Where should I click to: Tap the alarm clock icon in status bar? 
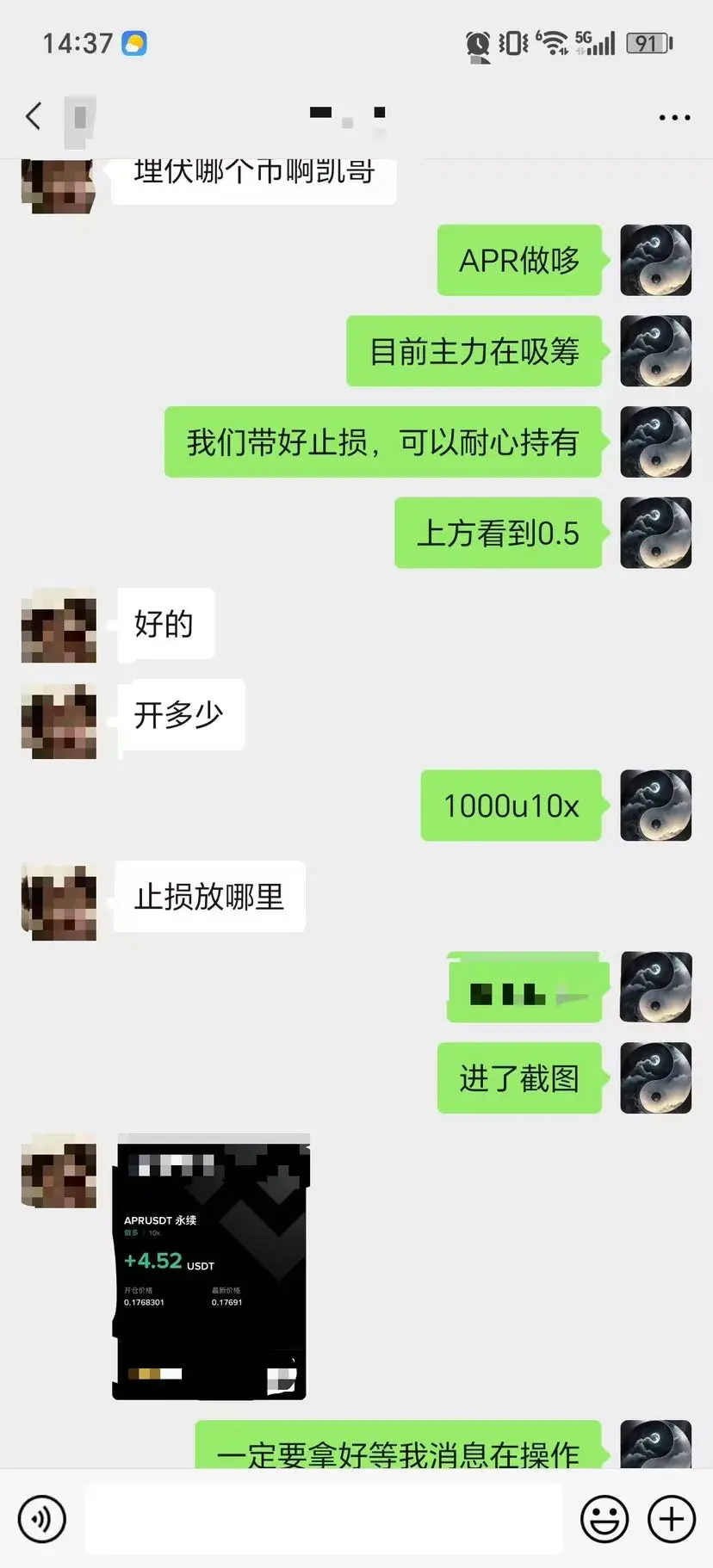pos(477,43)
